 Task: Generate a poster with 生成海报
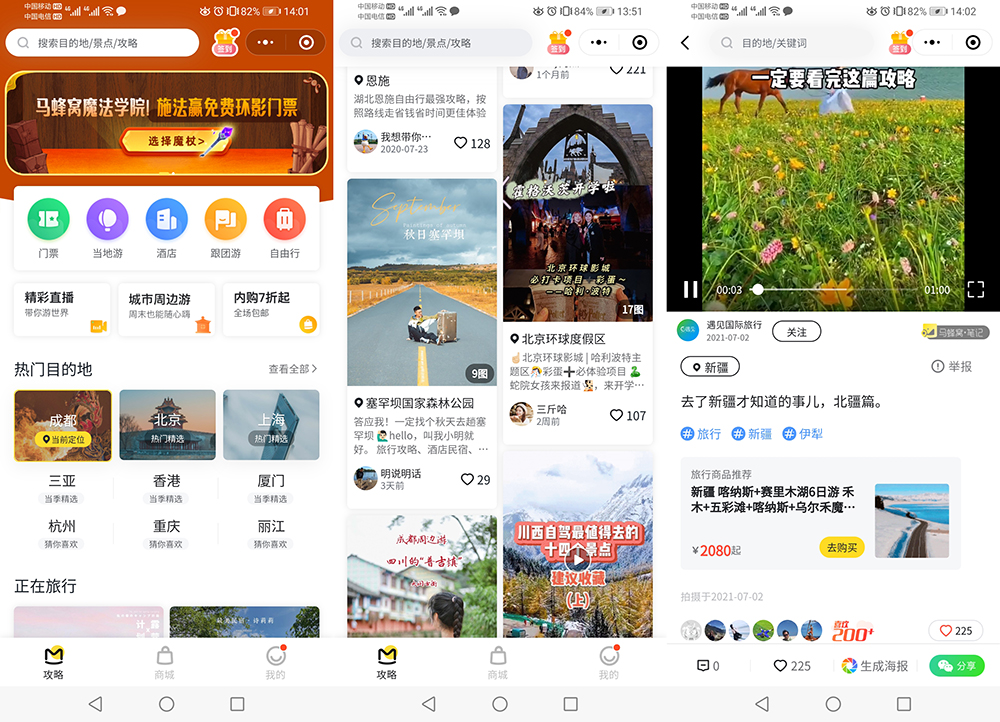[x=875, y=666]
